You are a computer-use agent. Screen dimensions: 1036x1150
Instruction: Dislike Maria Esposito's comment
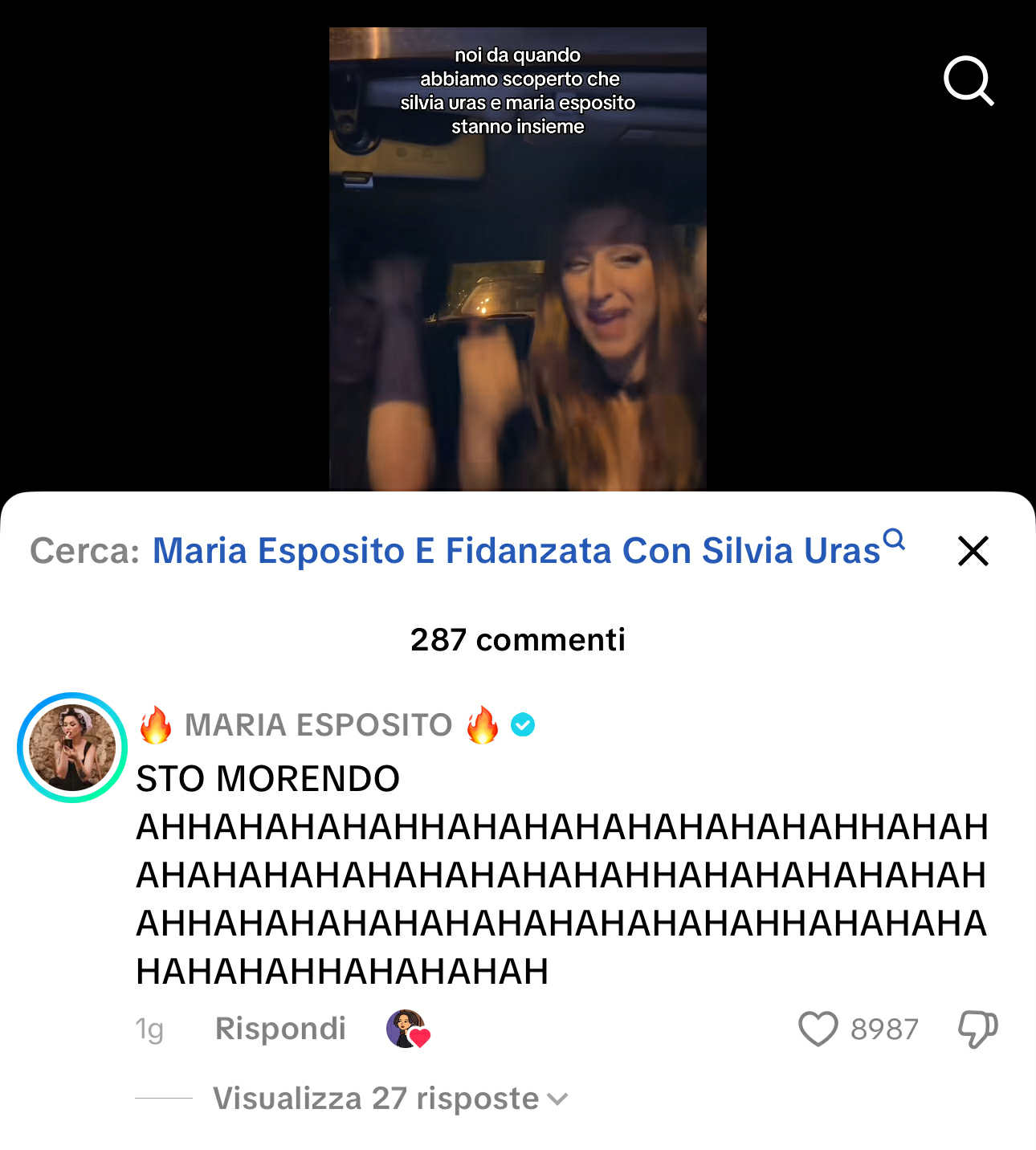977,1029
